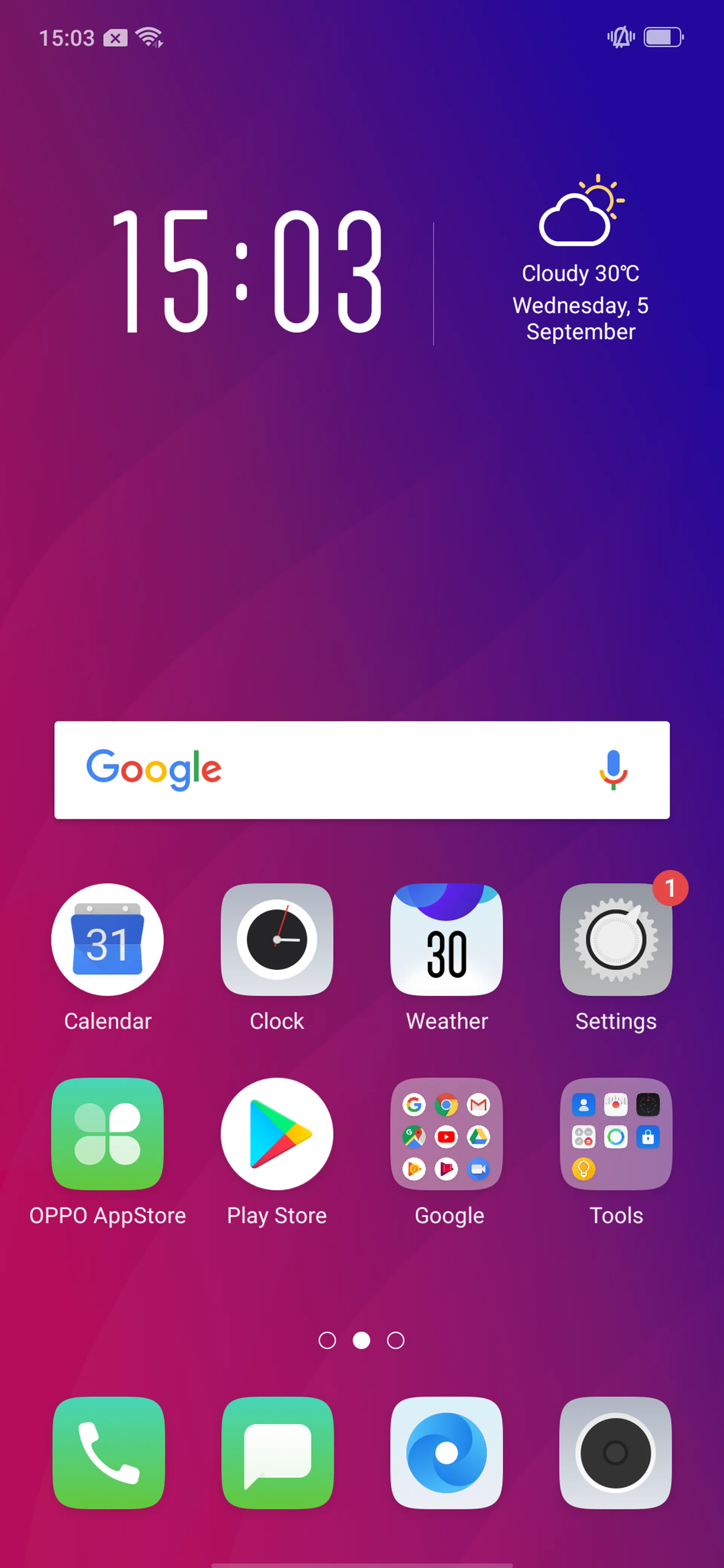Open the Messages app in dock
Viewport: 724px width, 1568px height.
277,1452
